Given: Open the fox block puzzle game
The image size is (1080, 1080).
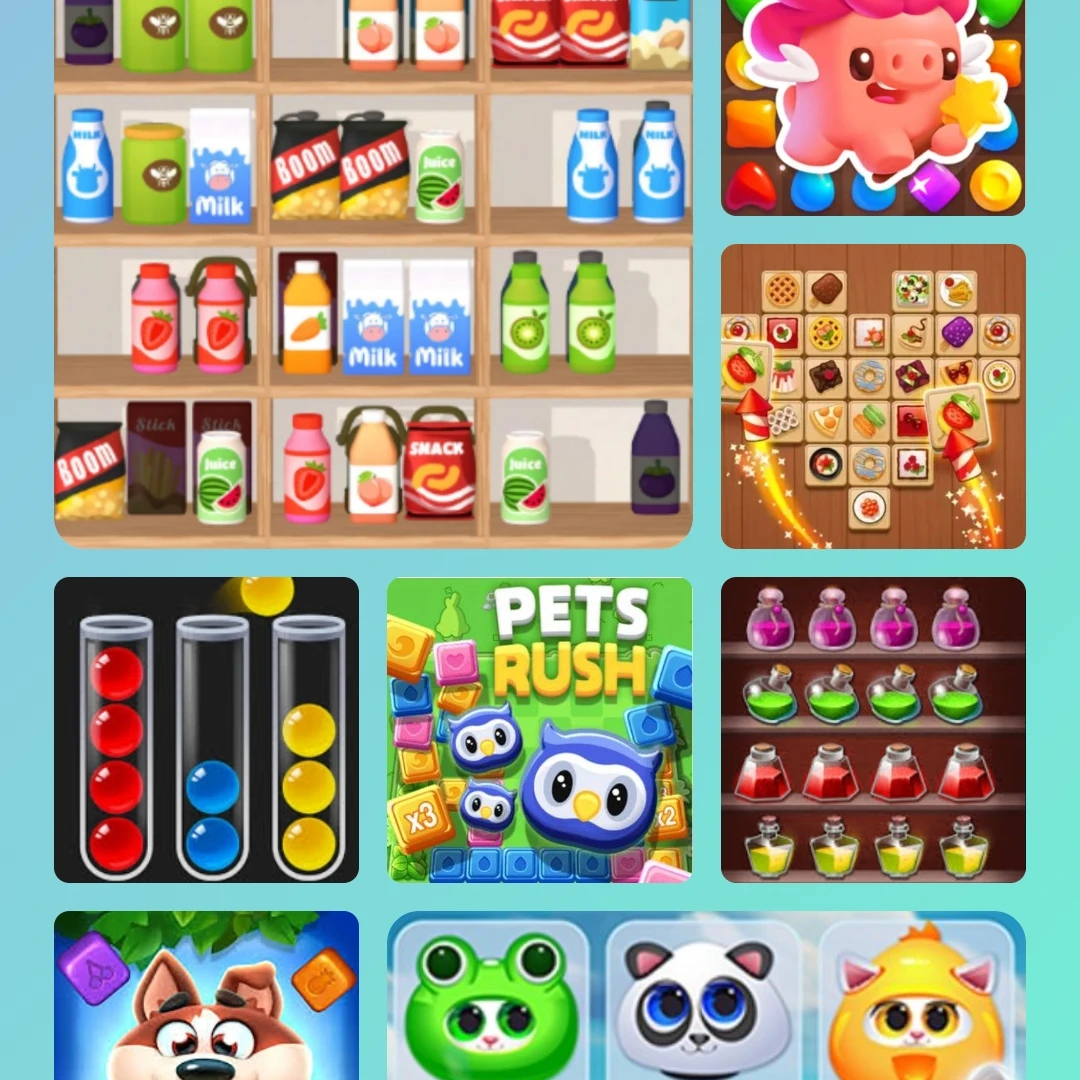Looking at the screenshot, I should [206, 995].
